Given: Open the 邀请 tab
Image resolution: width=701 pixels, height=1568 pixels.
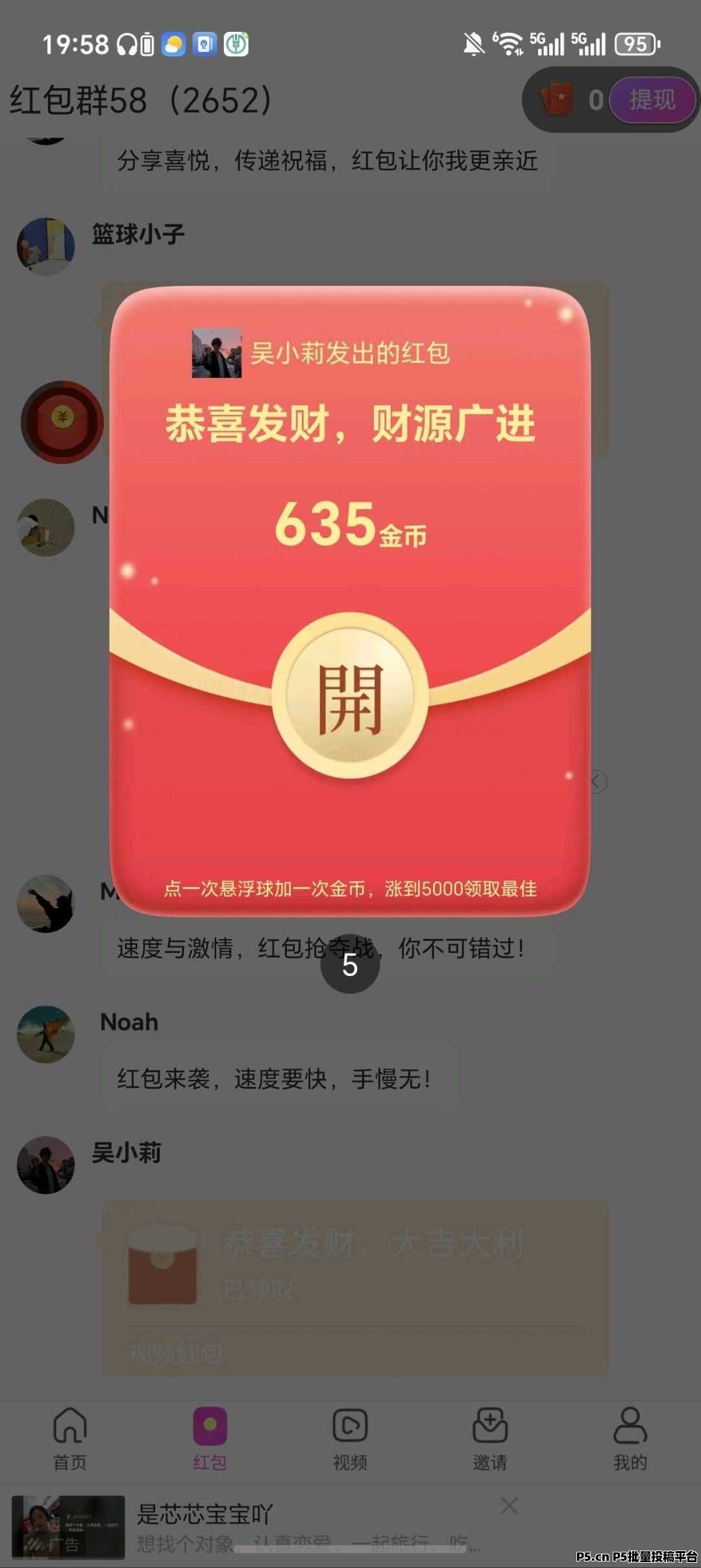Looking at the screenshot, I should pos(490,1439).
